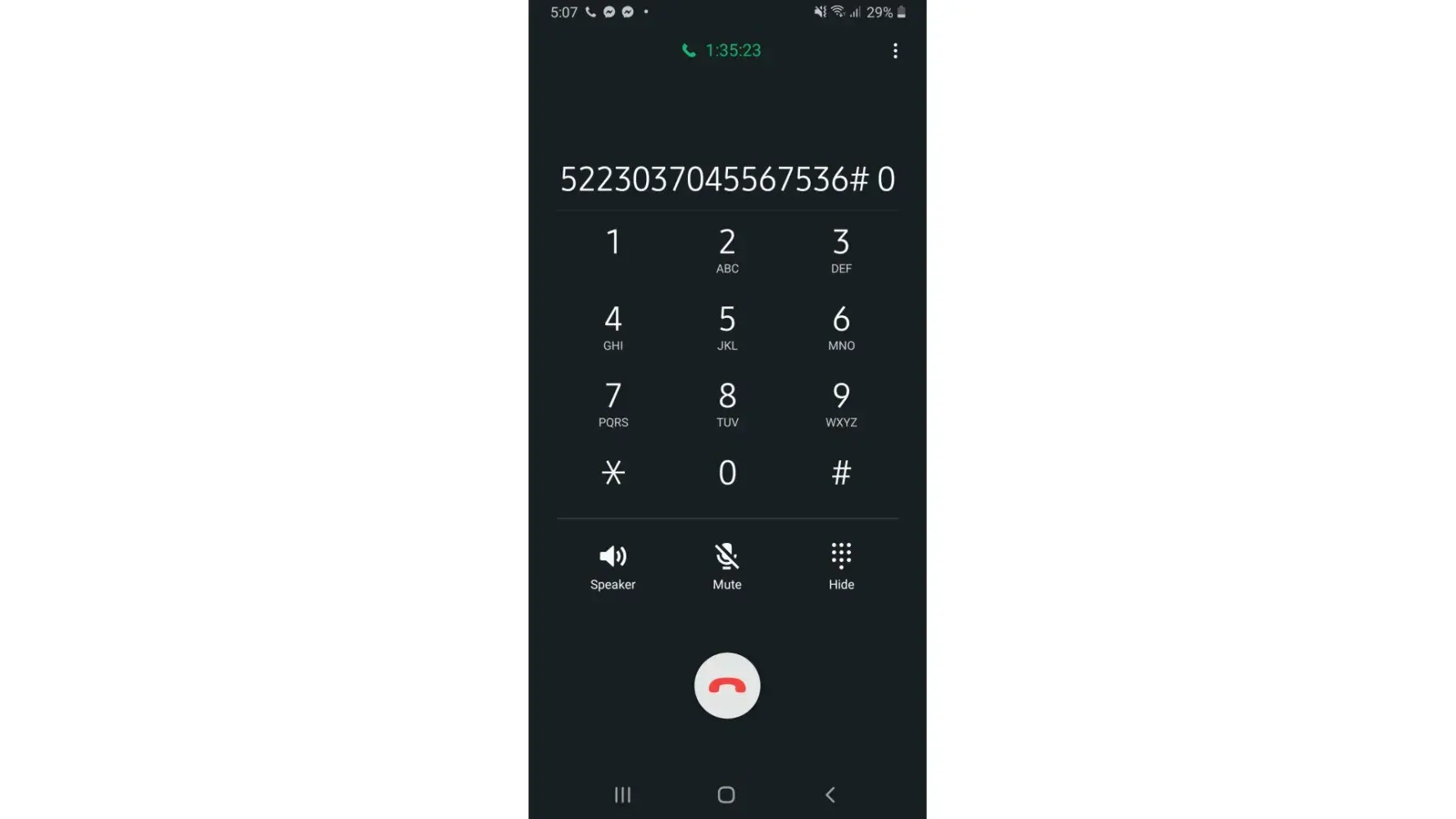Open the three-dot overflow menu
This screenshot has height=819, width=1456.
pos(895,51)
